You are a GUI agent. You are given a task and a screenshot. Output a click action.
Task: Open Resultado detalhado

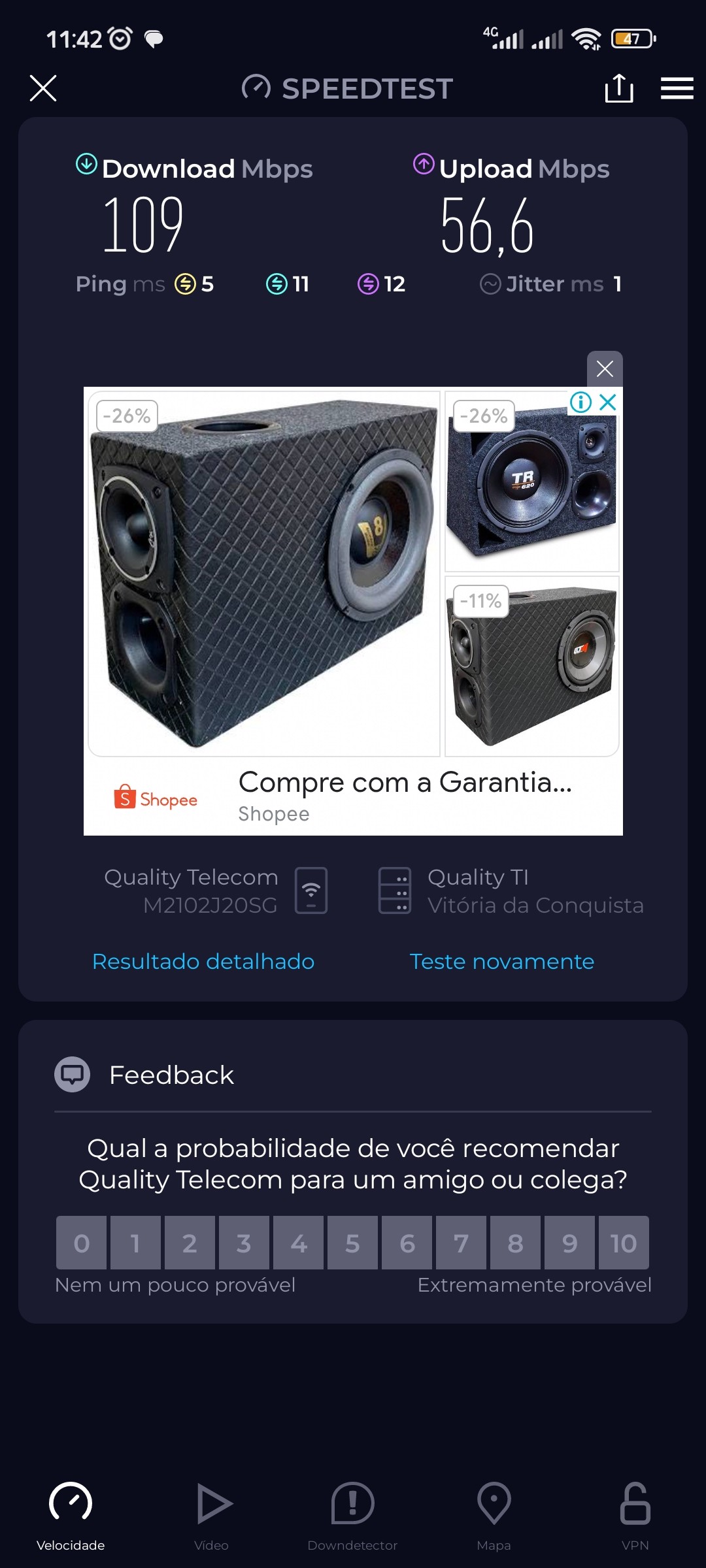[x=203, y=962]
